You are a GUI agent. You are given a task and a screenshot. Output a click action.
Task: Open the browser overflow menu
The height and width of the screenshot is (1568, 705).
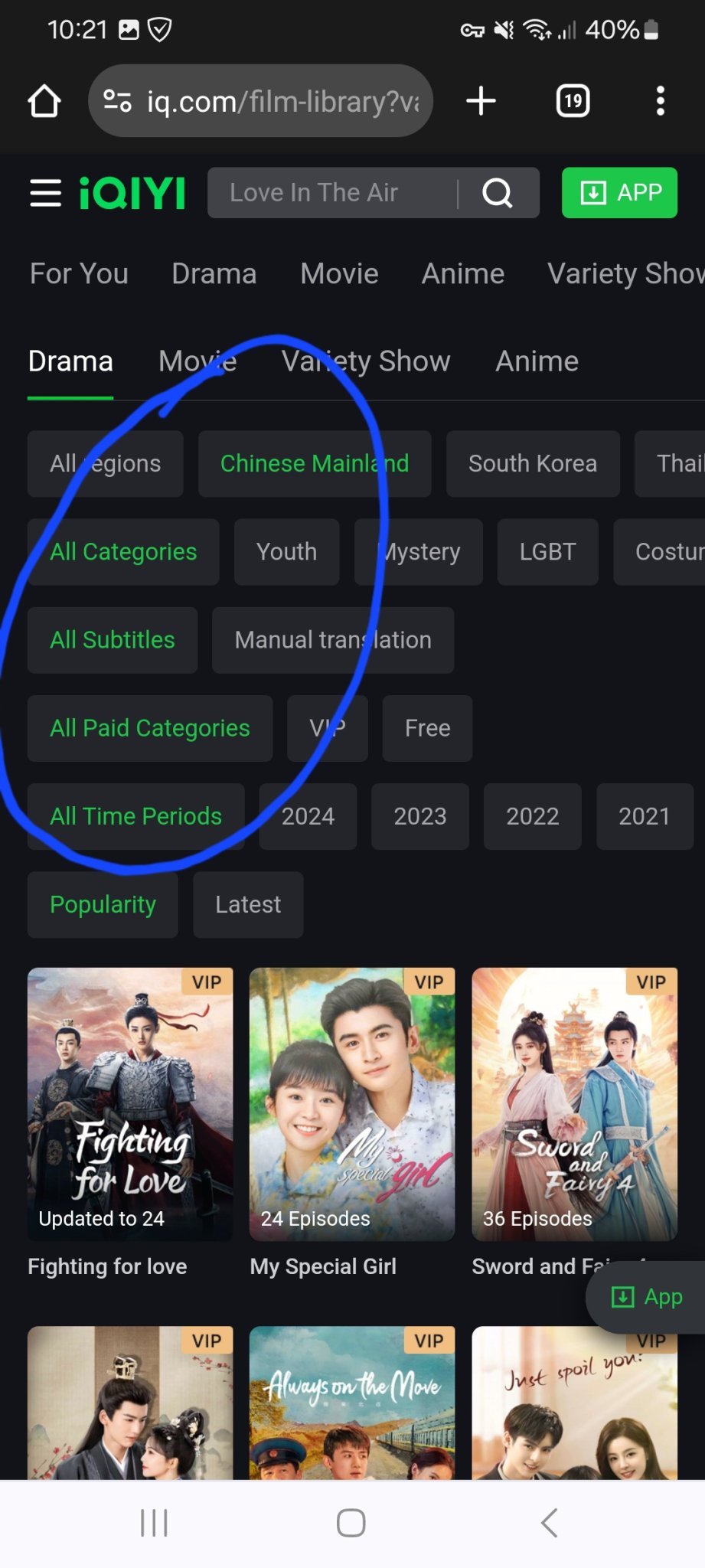[x=660, y=101]
